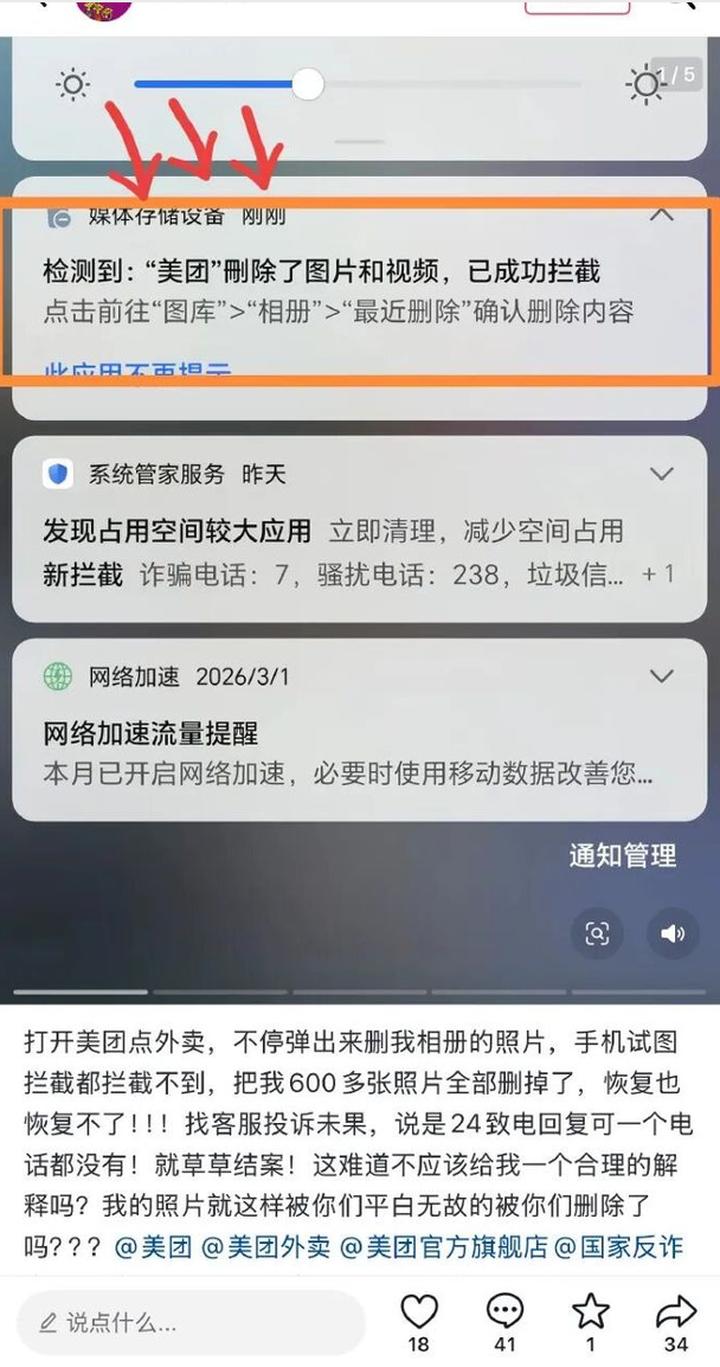Share this post with the arrow icon
This screenshot has width=720, height=1367.
pyautogui.click(x=676, y=1311)
